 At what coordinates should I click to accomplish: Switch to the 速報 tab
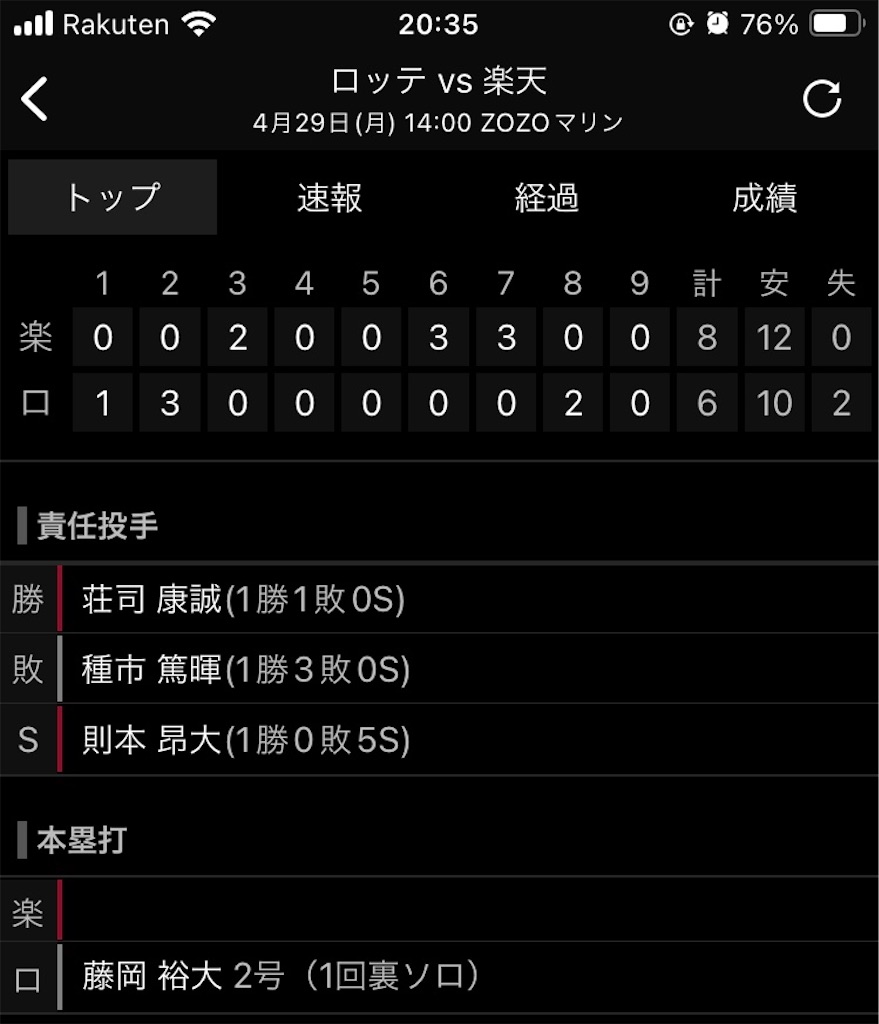329,197
